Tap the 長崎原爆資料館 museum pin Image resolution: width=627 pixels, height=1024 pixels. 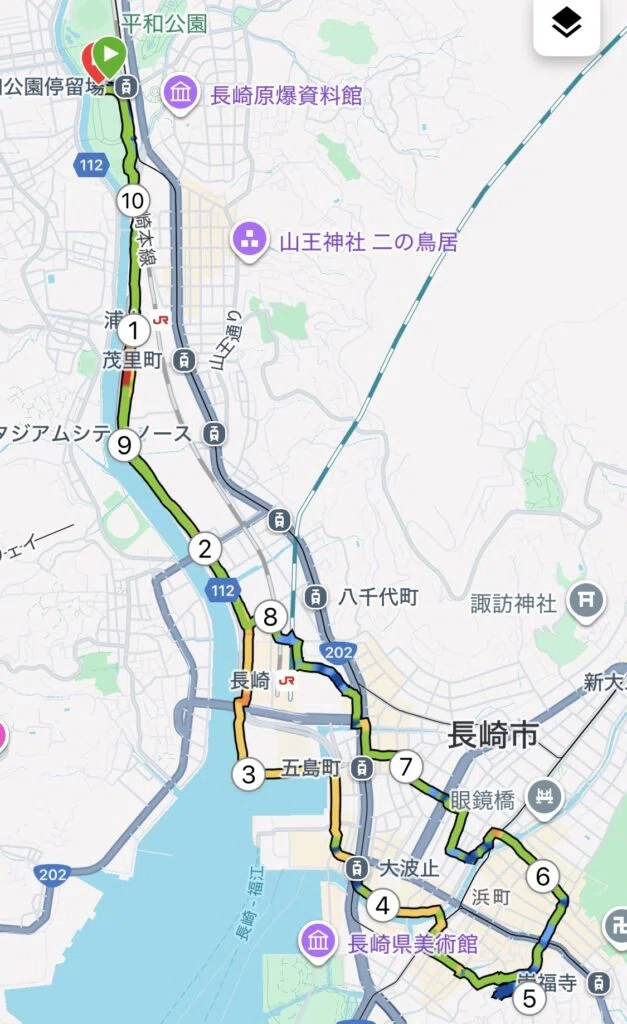click(181, 94)
